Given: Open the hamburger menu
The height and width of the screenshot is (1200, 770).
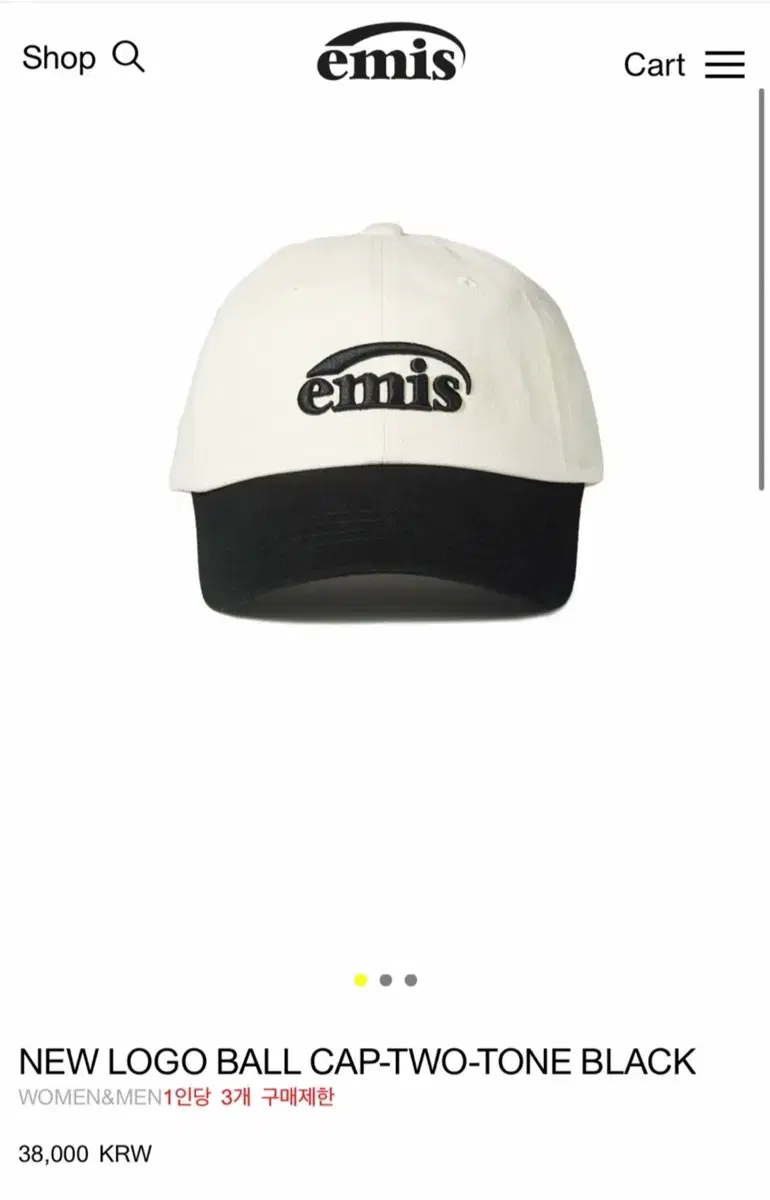Looking at the screenshot, I should [725, 65].
